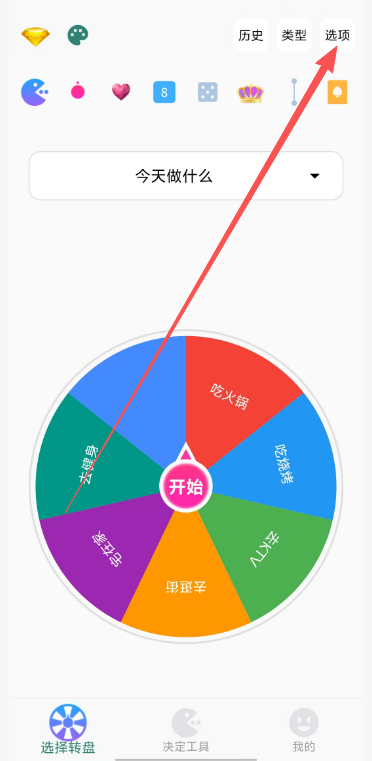Open 历史 history
This screenshot has width=372, height=761.
(251, 35)
